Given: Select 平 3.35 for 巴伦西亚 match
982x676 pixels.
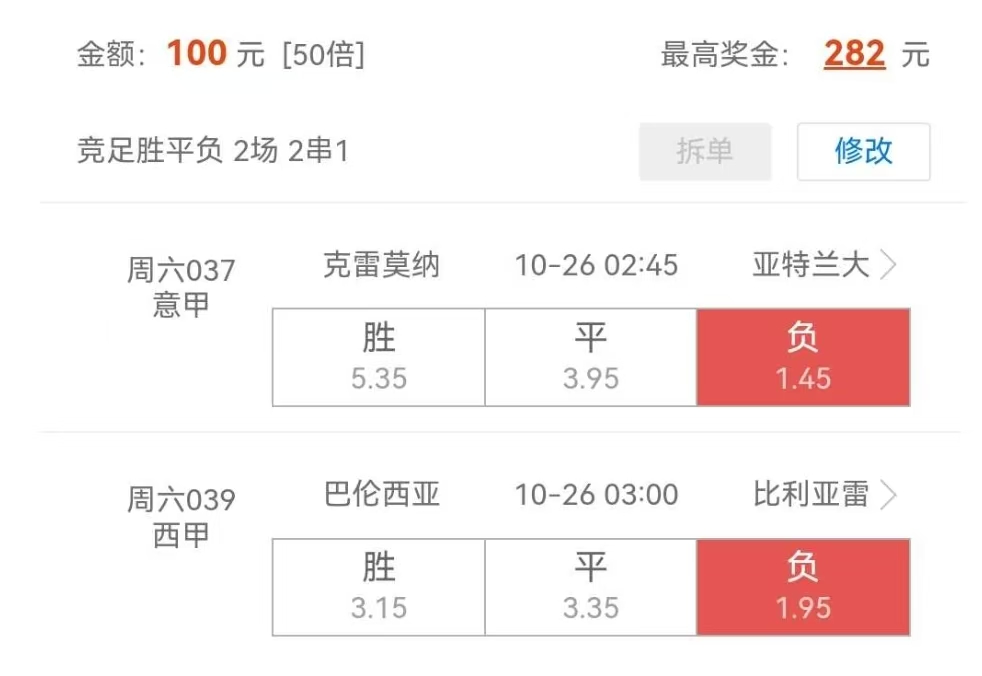Looking at the screenshot, I should (590, 587).
